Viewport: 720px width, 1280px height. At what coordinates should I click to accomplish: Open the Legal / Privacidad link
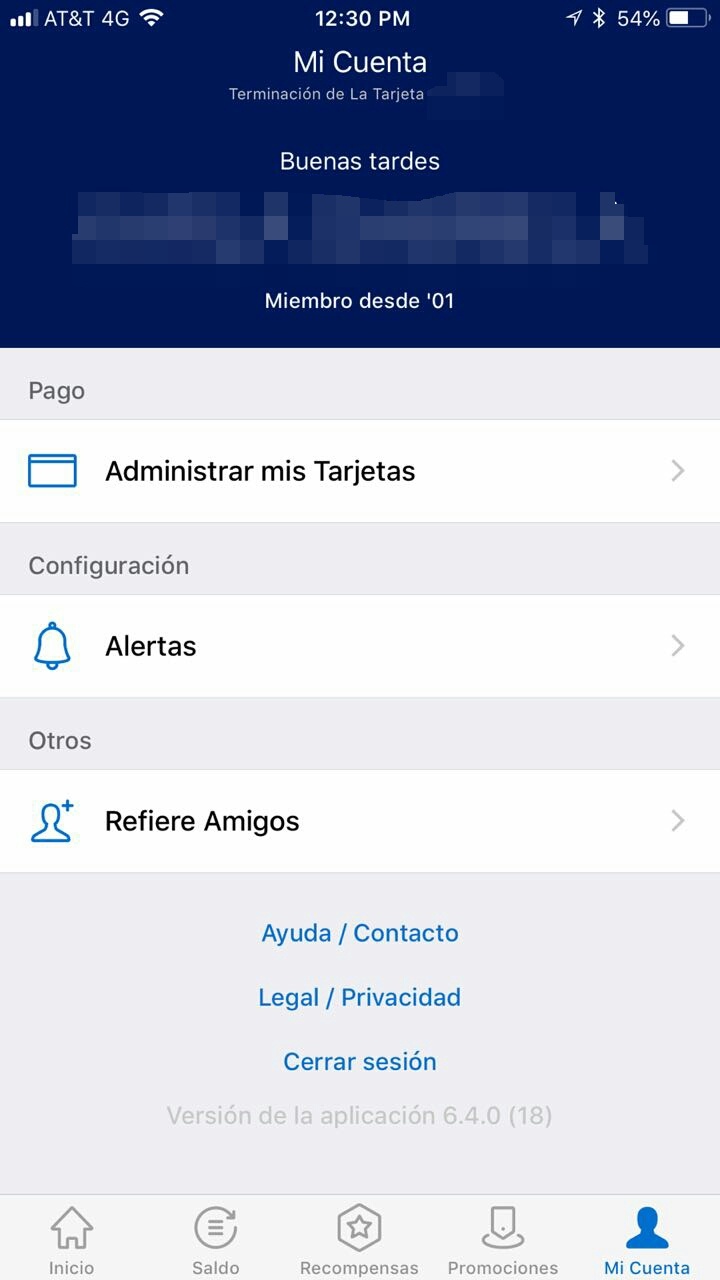[359, 996]
